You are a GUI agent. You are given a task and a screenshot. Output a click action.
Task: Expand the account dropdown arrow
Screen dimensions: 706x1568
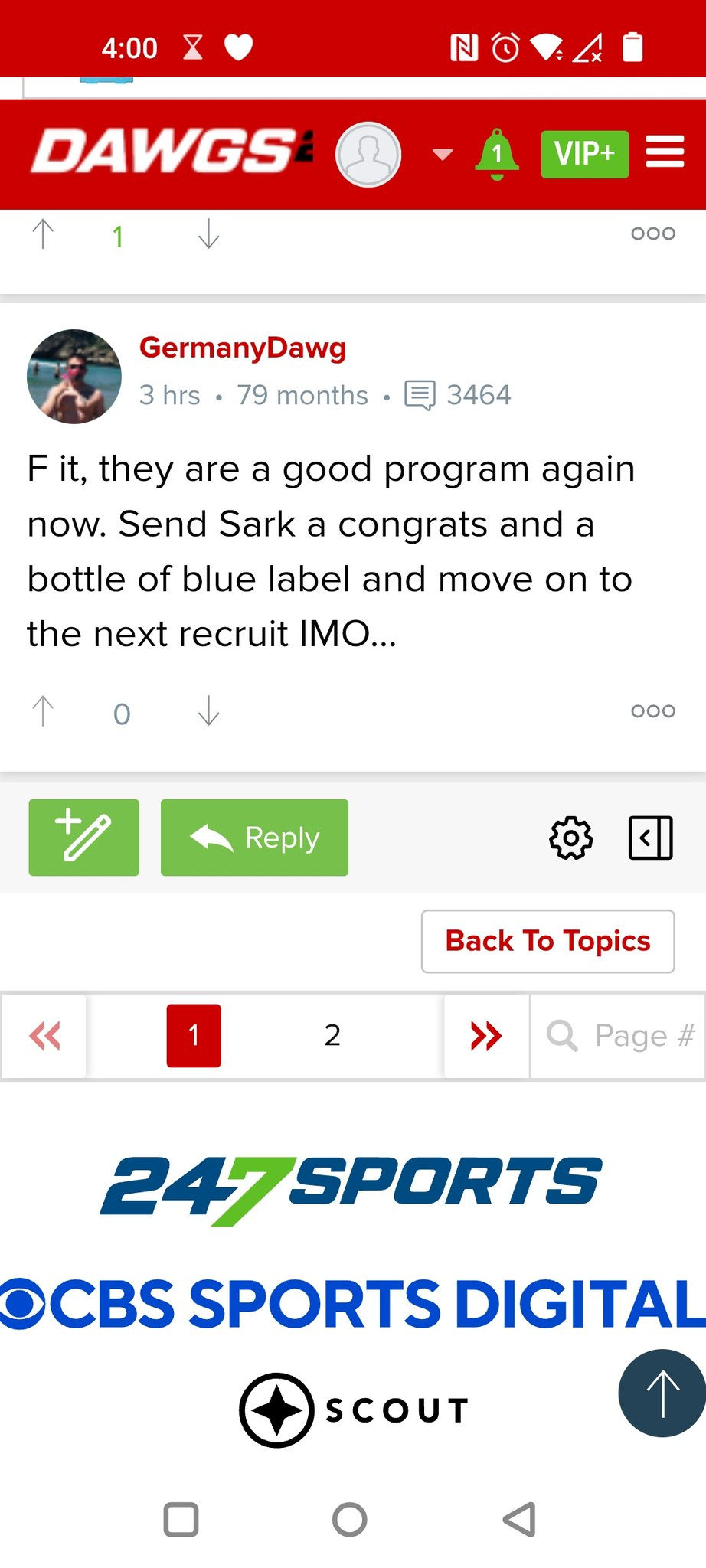[443, 155]
